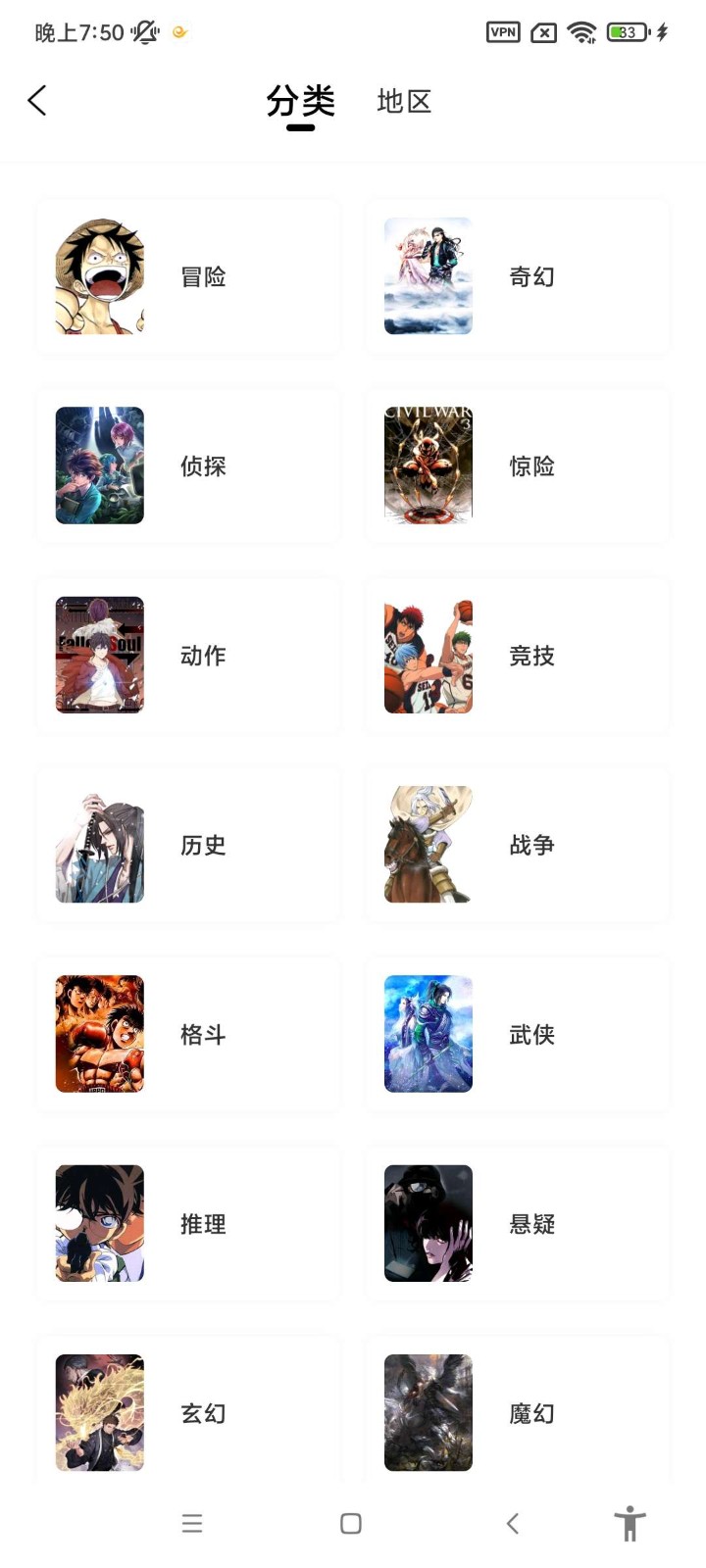Open recent apps from the navigation bar
This screenshot has width=706, height=1568.
192,1523
